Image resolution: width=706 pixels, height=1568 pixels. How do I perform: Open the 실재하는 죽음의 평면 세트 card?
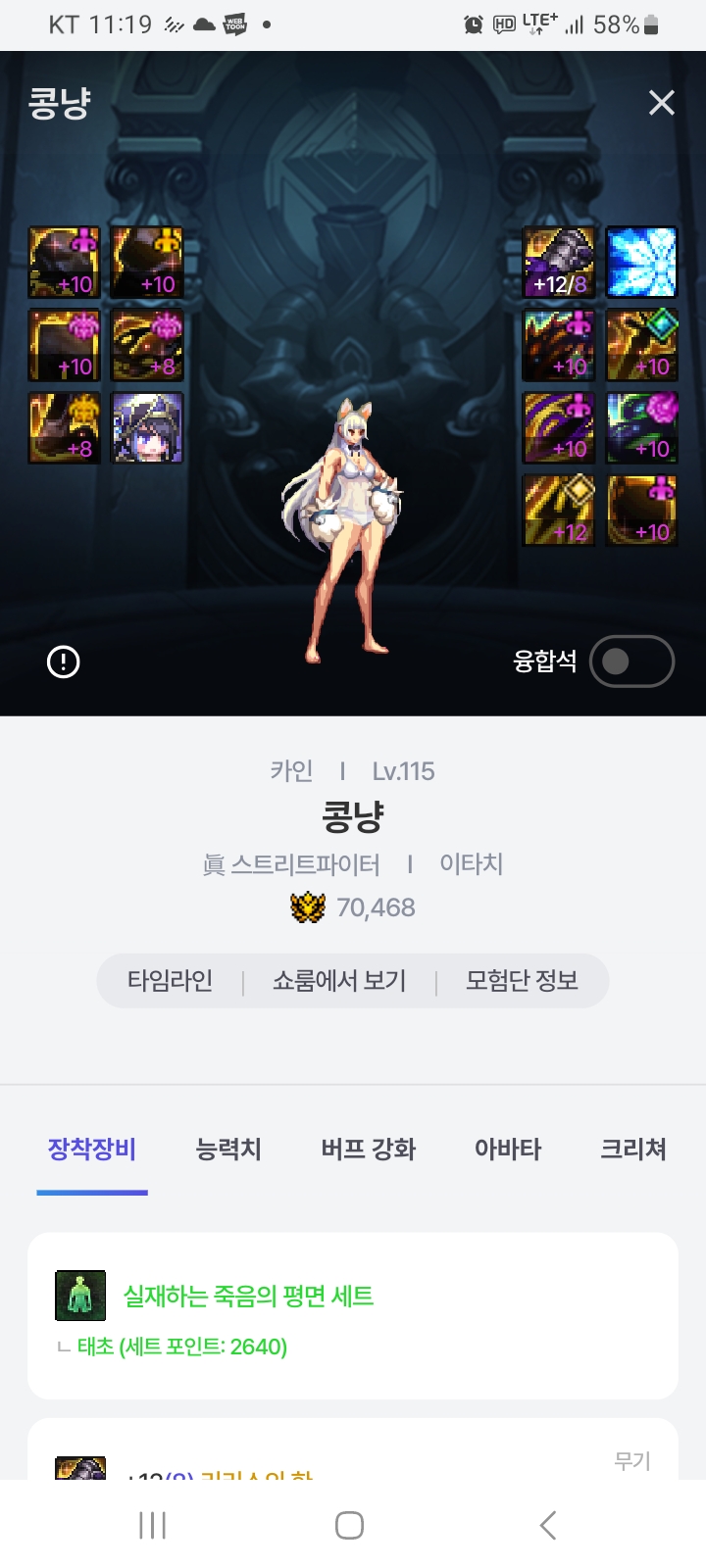coord(353,1315)
